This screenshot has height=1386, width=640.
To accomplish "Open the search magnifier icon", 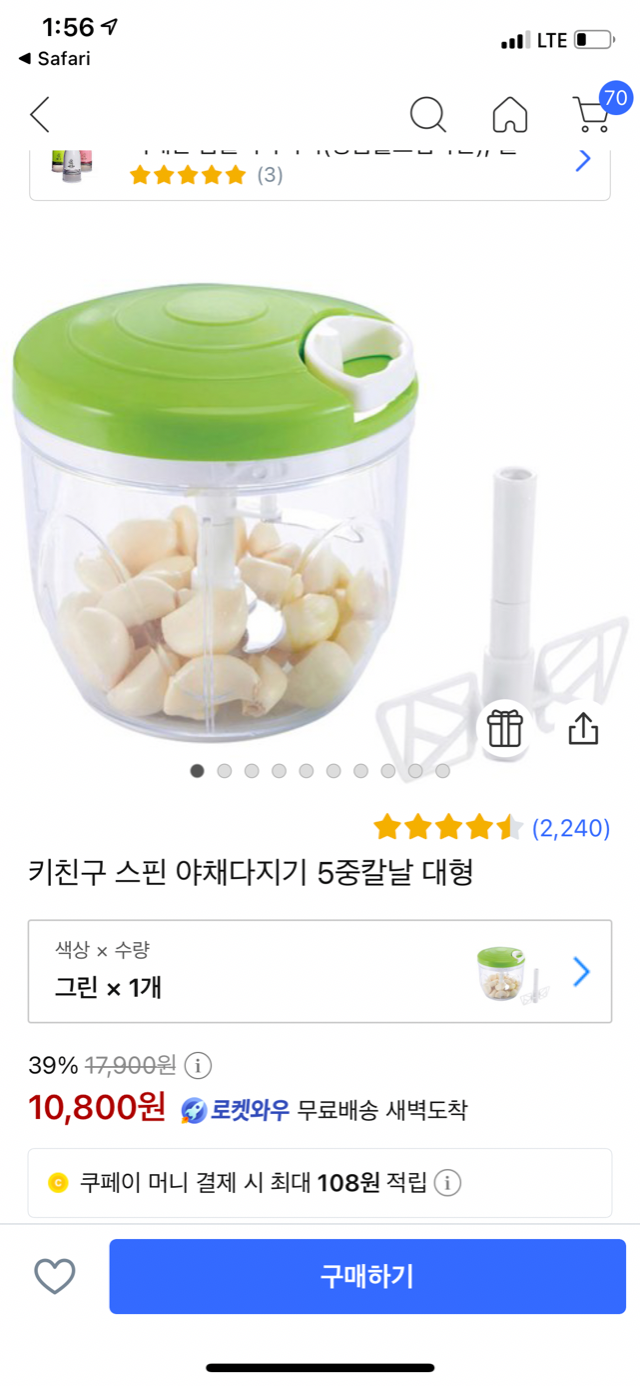I will (428, 115).
